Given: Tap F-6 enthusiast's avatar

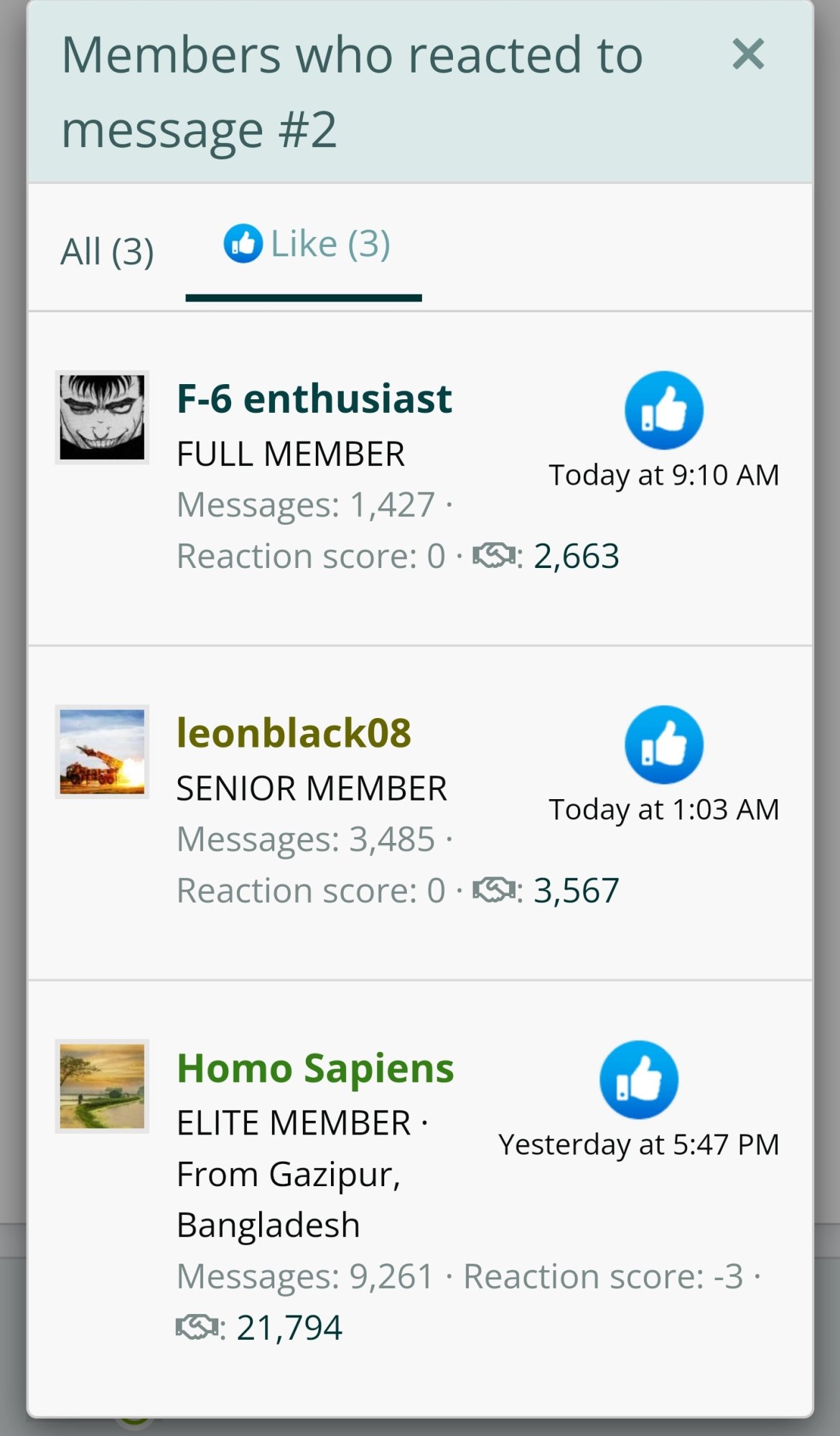Looking at the screenshot, I should (102, 417).
